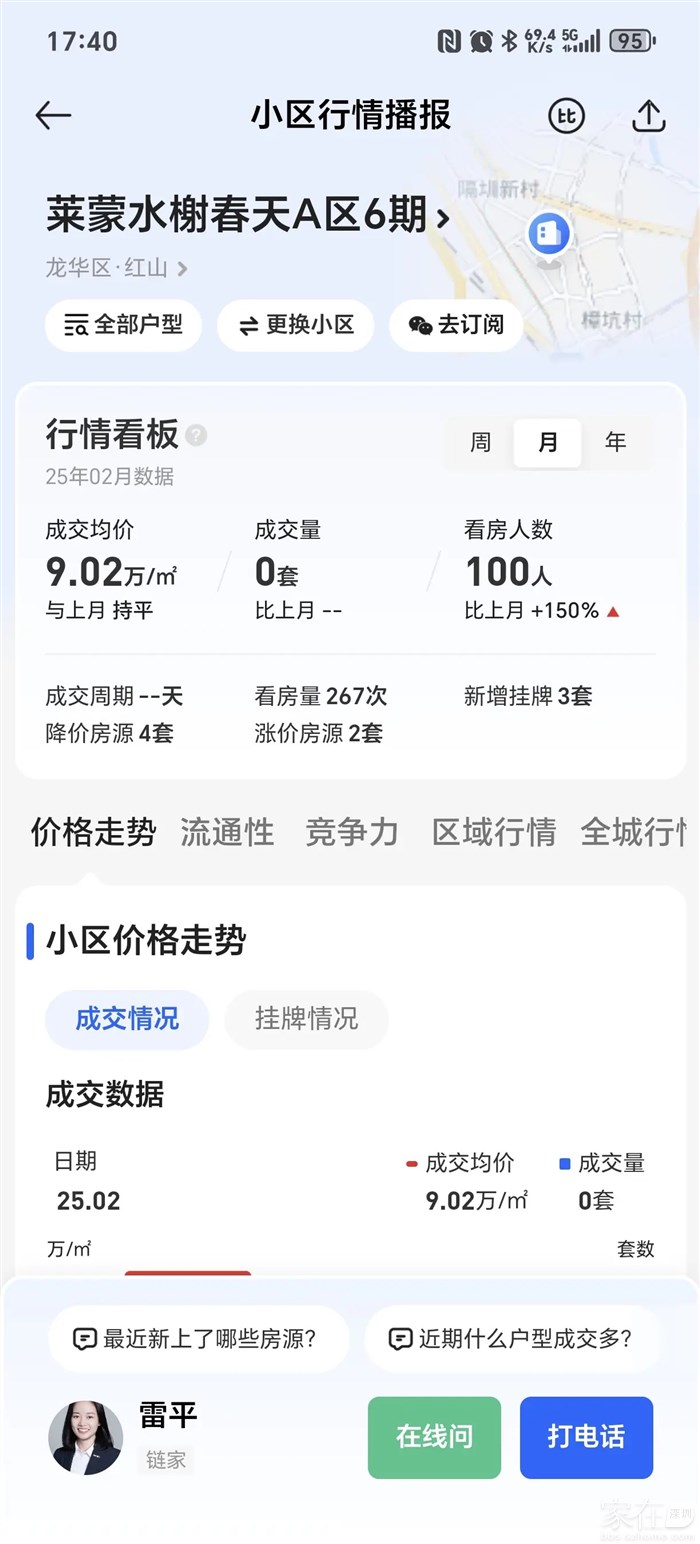Tap 更换小区 to change community
Screen dimensions: 700x1544
295,325
